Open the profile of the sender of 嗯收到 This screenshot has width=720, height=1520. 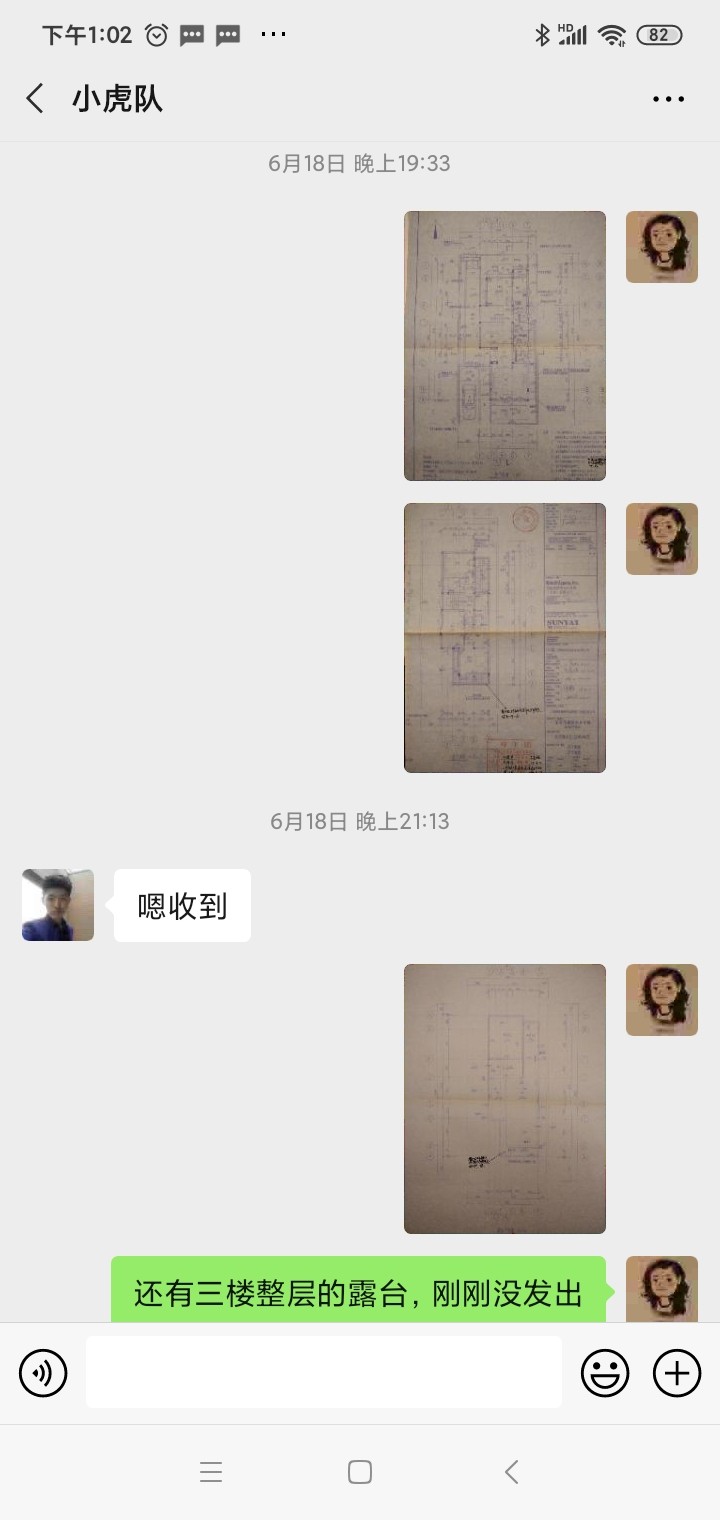[58, 905]
